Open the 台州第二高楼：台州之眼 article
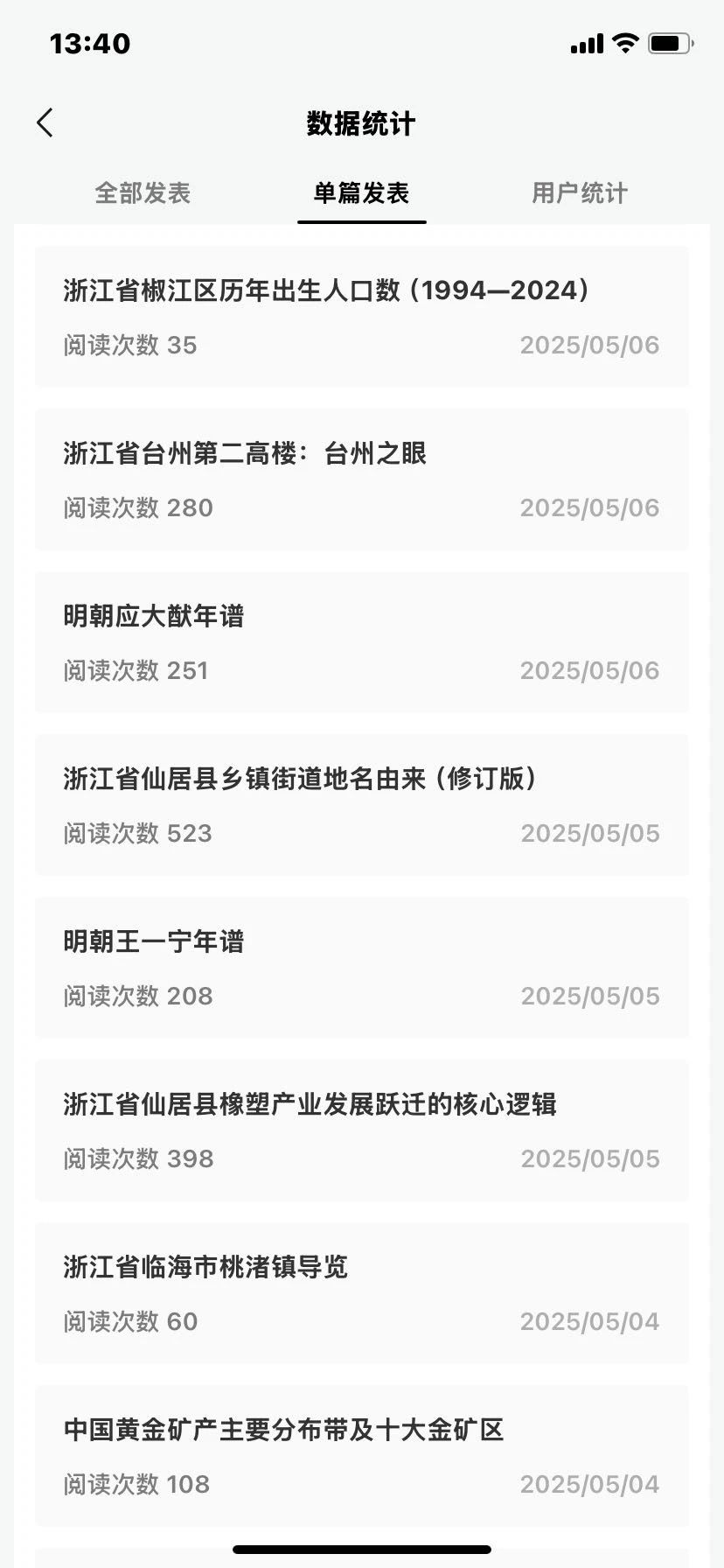 click(362, 479)
